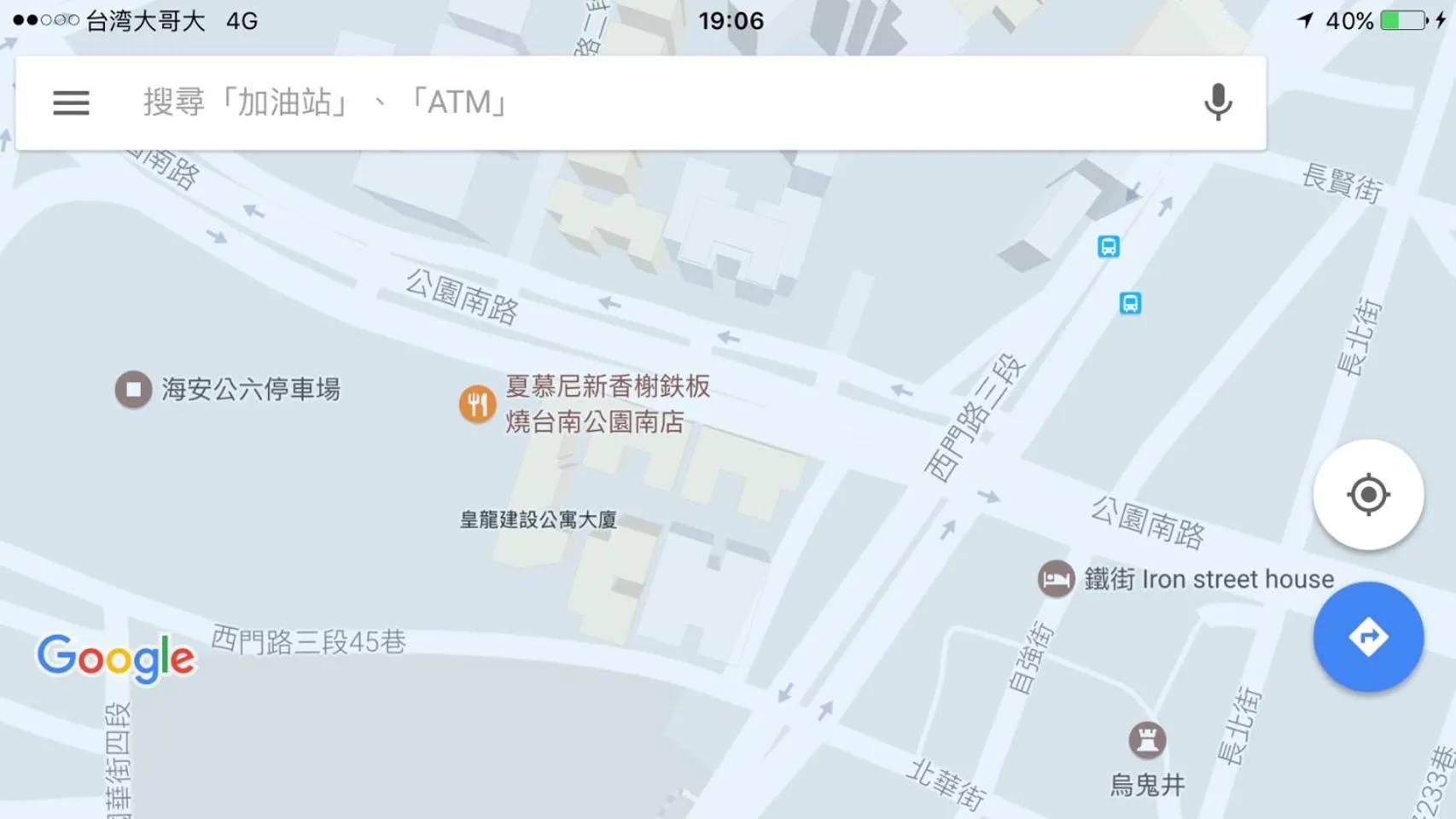Image resolution: width=1456 pixels, height=819 pixels.
Task: Tap the search field for places
Action: pos(597,103)
